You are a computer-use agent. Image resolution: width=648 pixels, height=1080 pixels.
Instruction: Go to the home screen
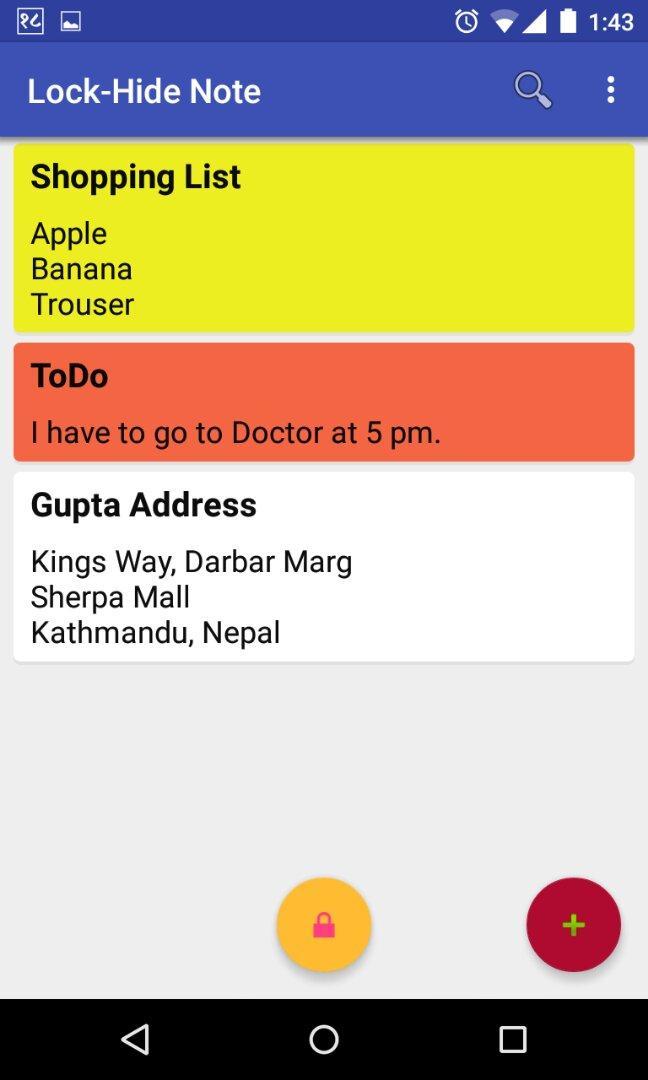pyautogui.click(x=324, y=1039)
